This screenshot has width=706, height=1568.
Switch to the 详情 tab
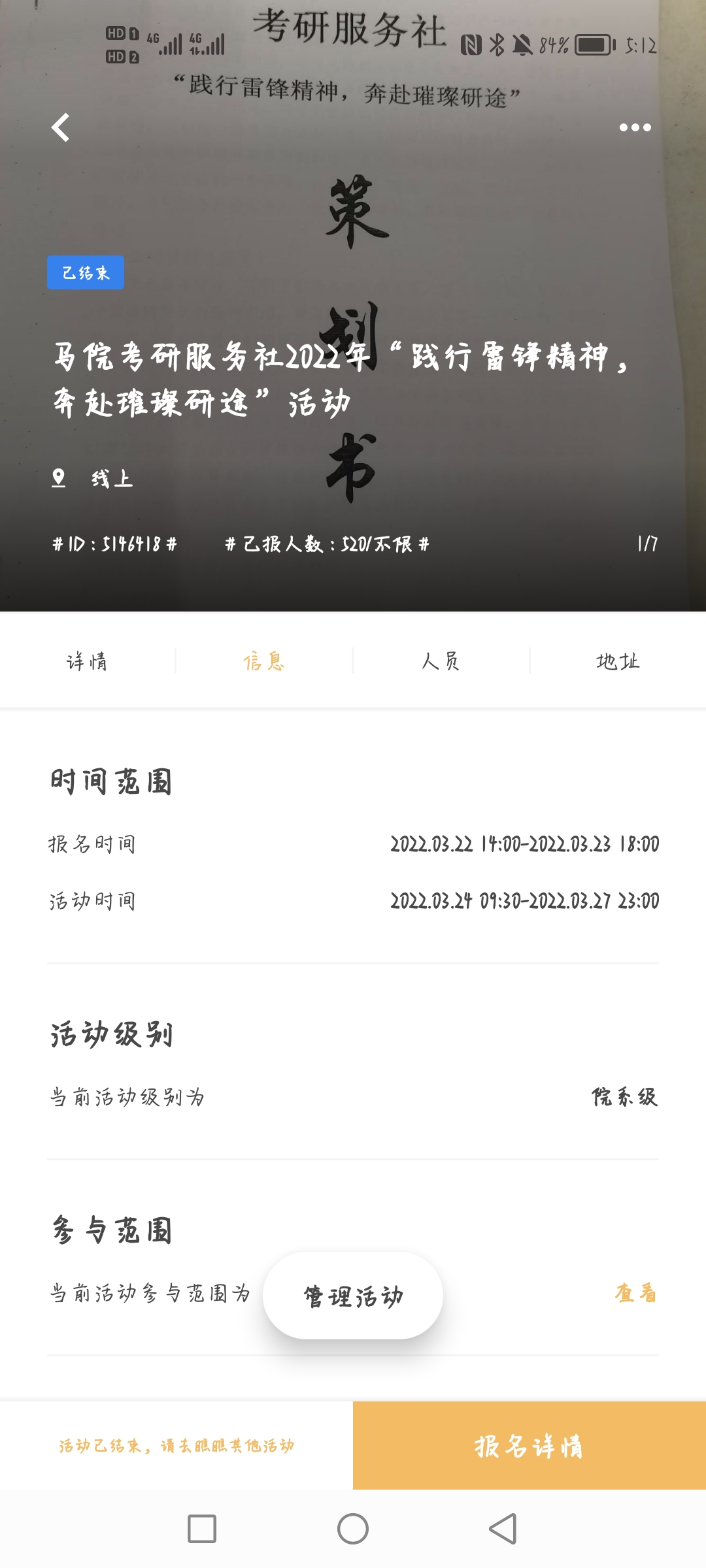[87, 661]
